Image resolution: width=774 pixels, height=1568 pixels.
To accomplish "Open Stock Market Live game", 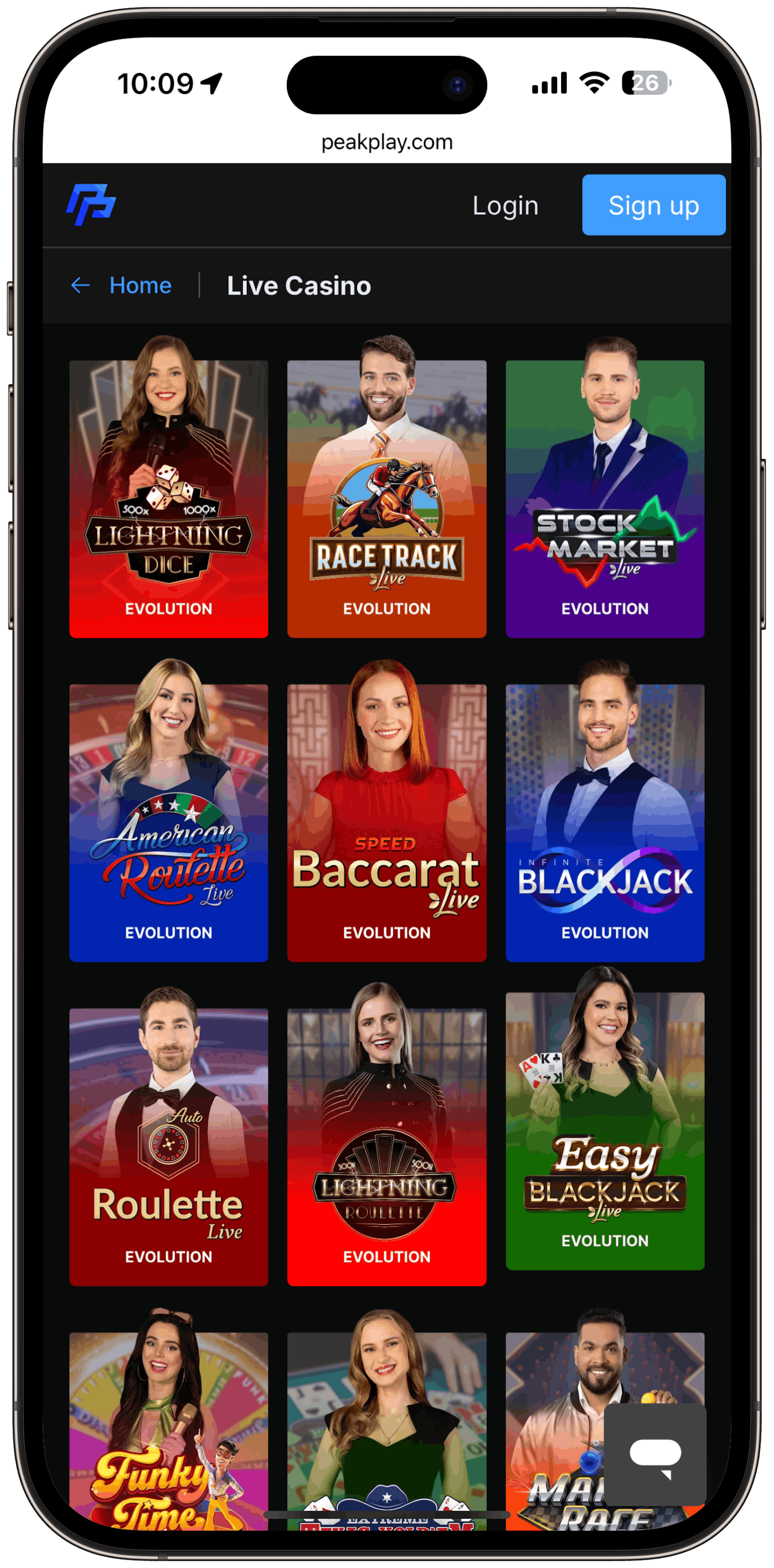I will pyautogui.click(x=604, y=499).
